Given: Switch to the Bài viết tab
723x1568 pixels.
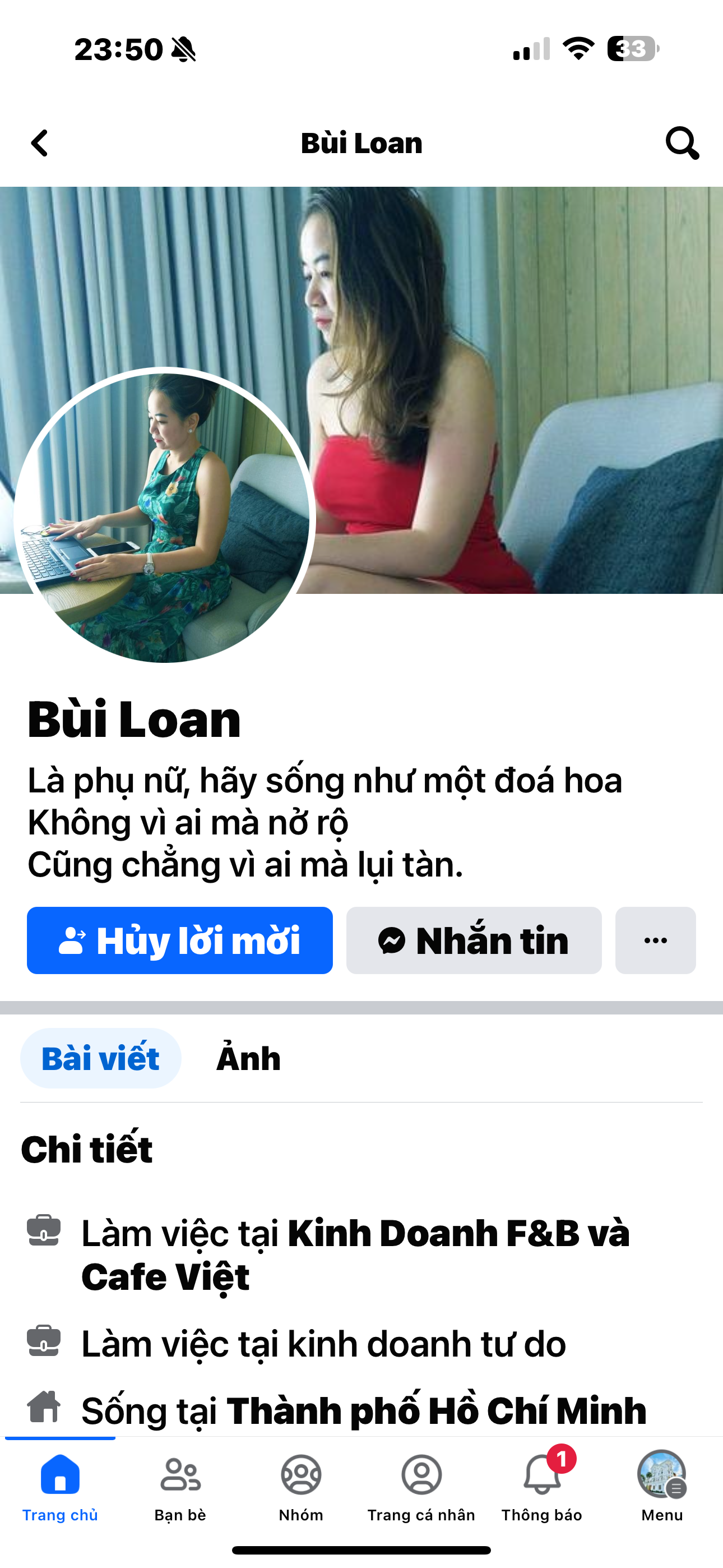Looking at the screenshot, I should (x=100, y=1058).
